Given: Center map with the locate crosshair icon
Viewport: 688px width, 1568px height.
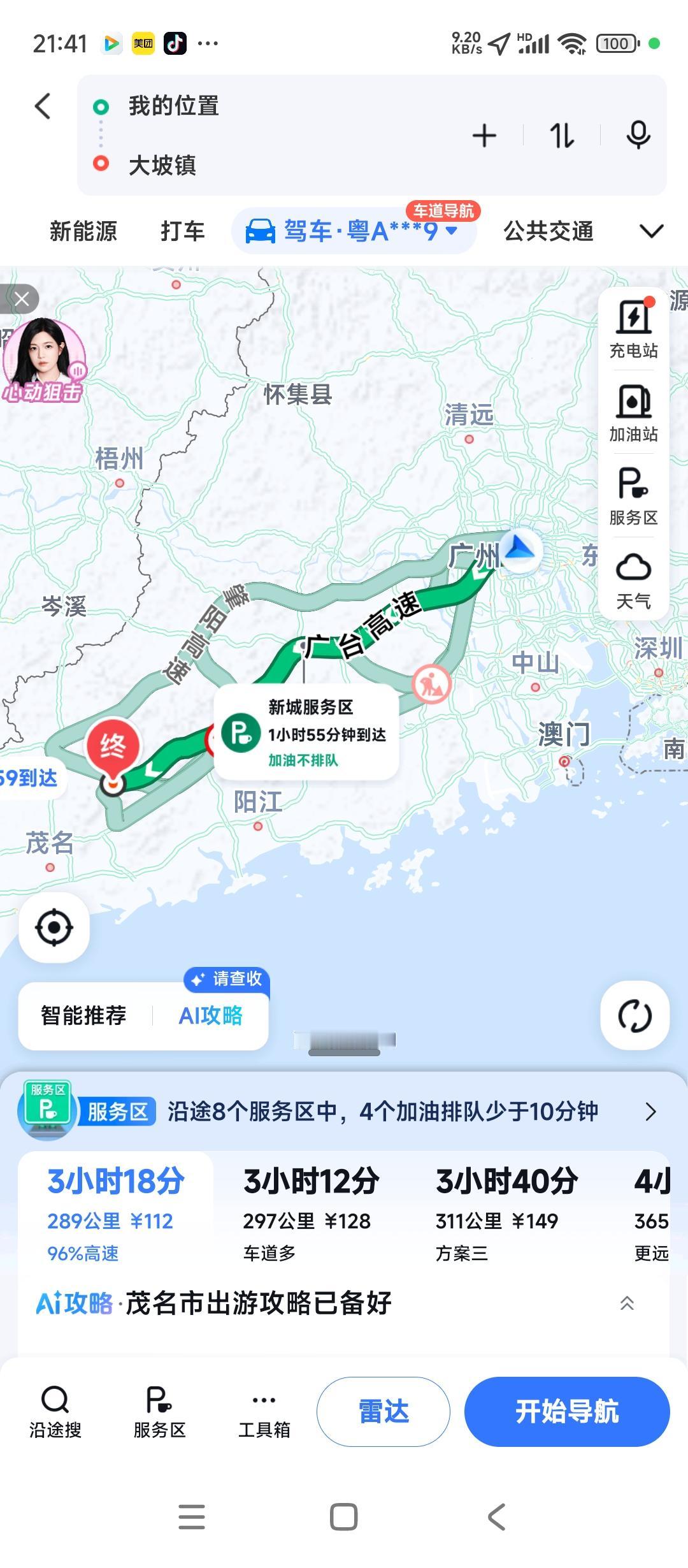Looking at the screenshot, I should [54, 928].
